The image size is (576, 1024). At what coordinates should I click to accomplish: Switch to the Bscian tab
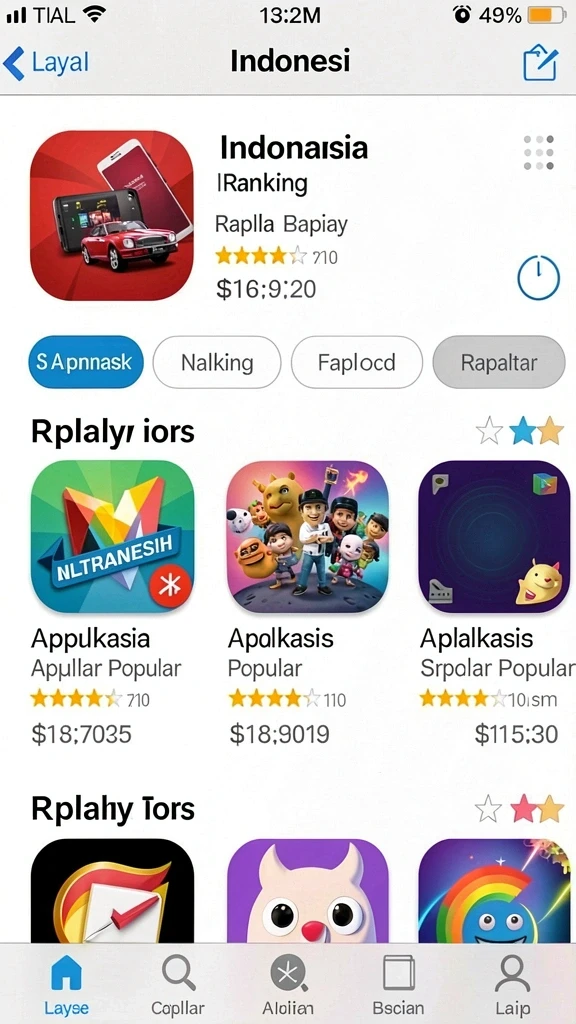click(x=398, y=985)
